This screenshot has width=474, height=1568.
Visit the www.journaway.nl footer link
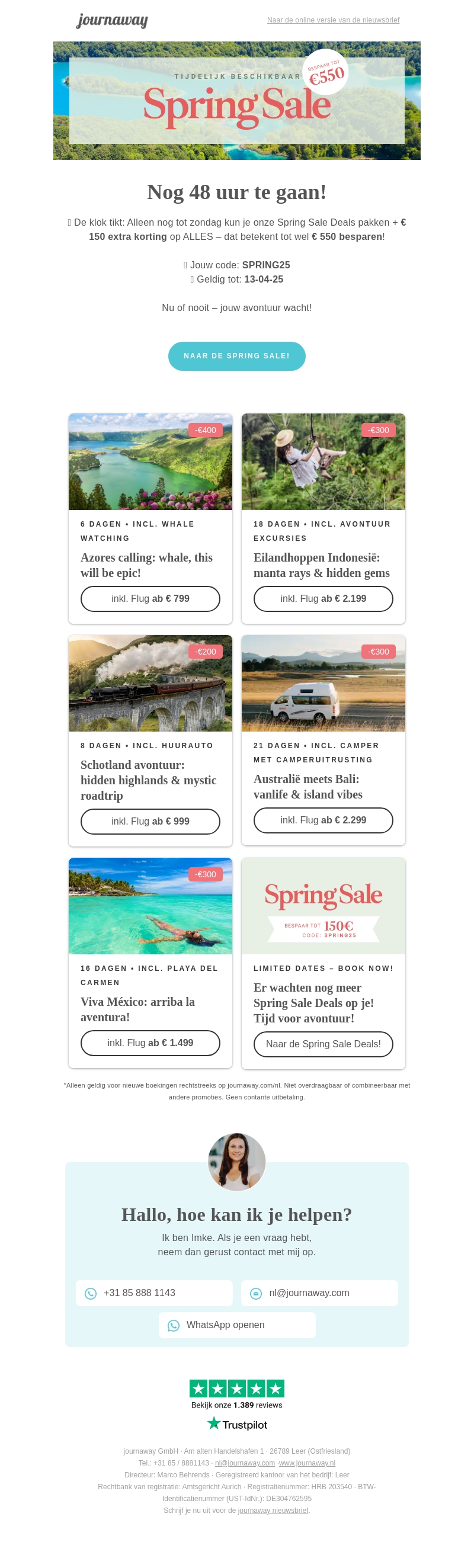click(307, 1463)
